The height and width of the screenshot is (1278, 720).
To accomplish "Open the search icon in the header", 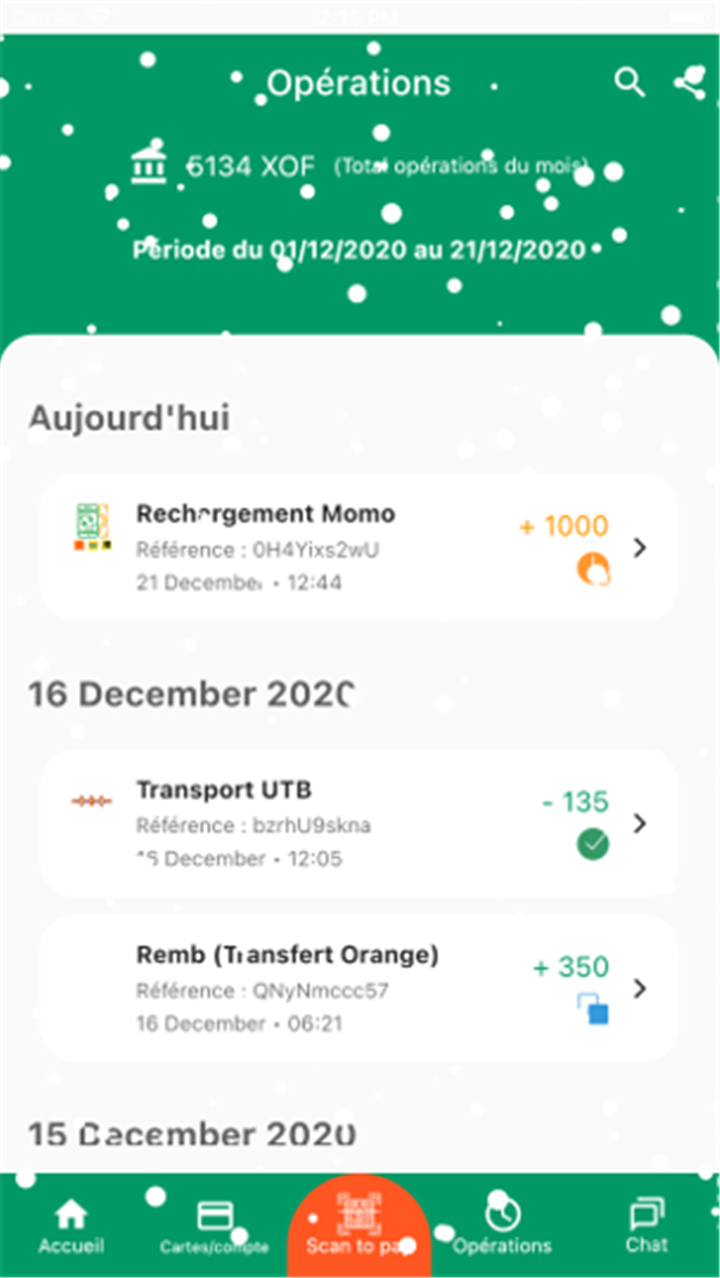I will [629, 83].
